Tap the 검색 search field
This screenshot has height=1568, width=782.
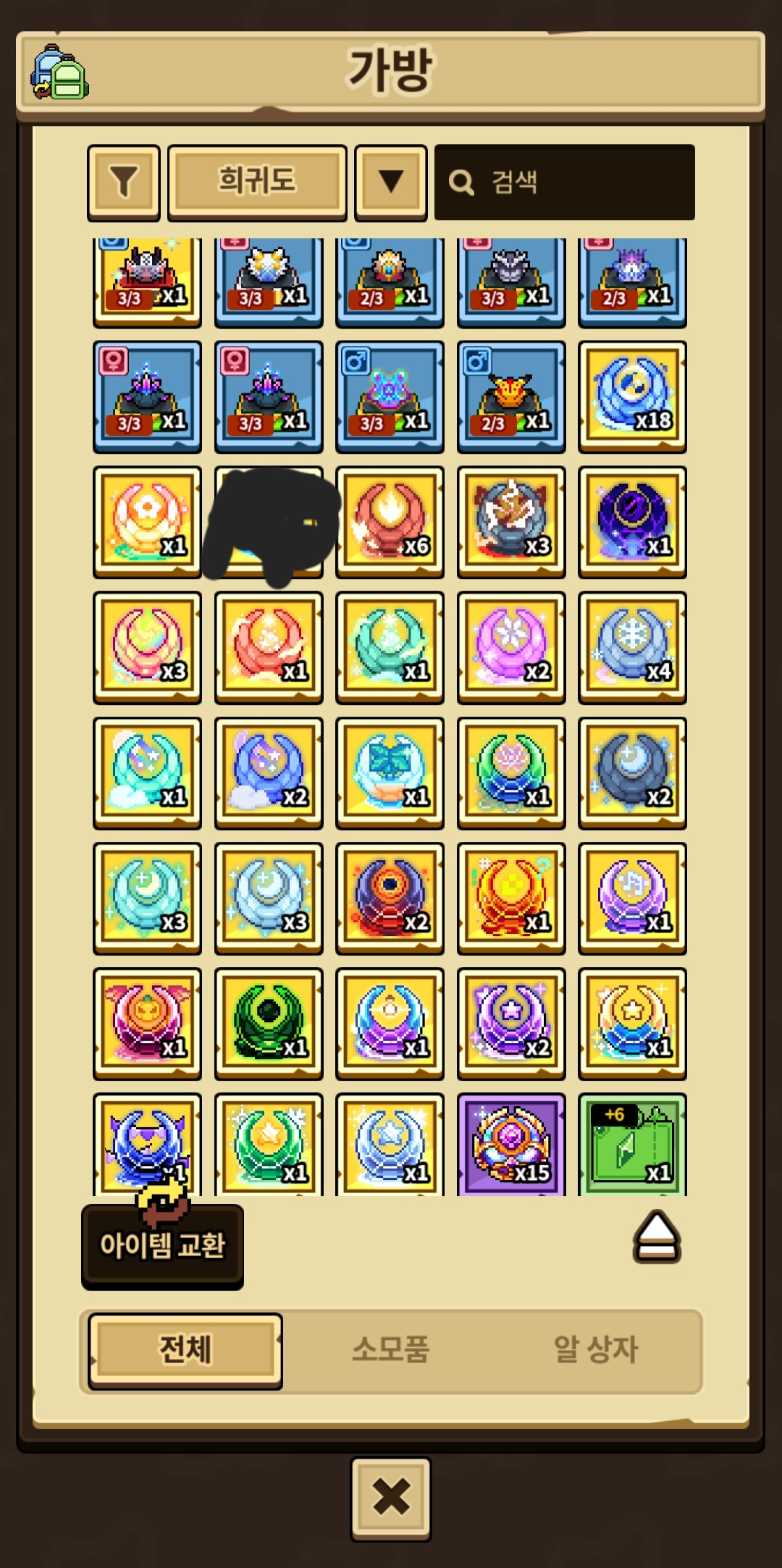[565, 182]
